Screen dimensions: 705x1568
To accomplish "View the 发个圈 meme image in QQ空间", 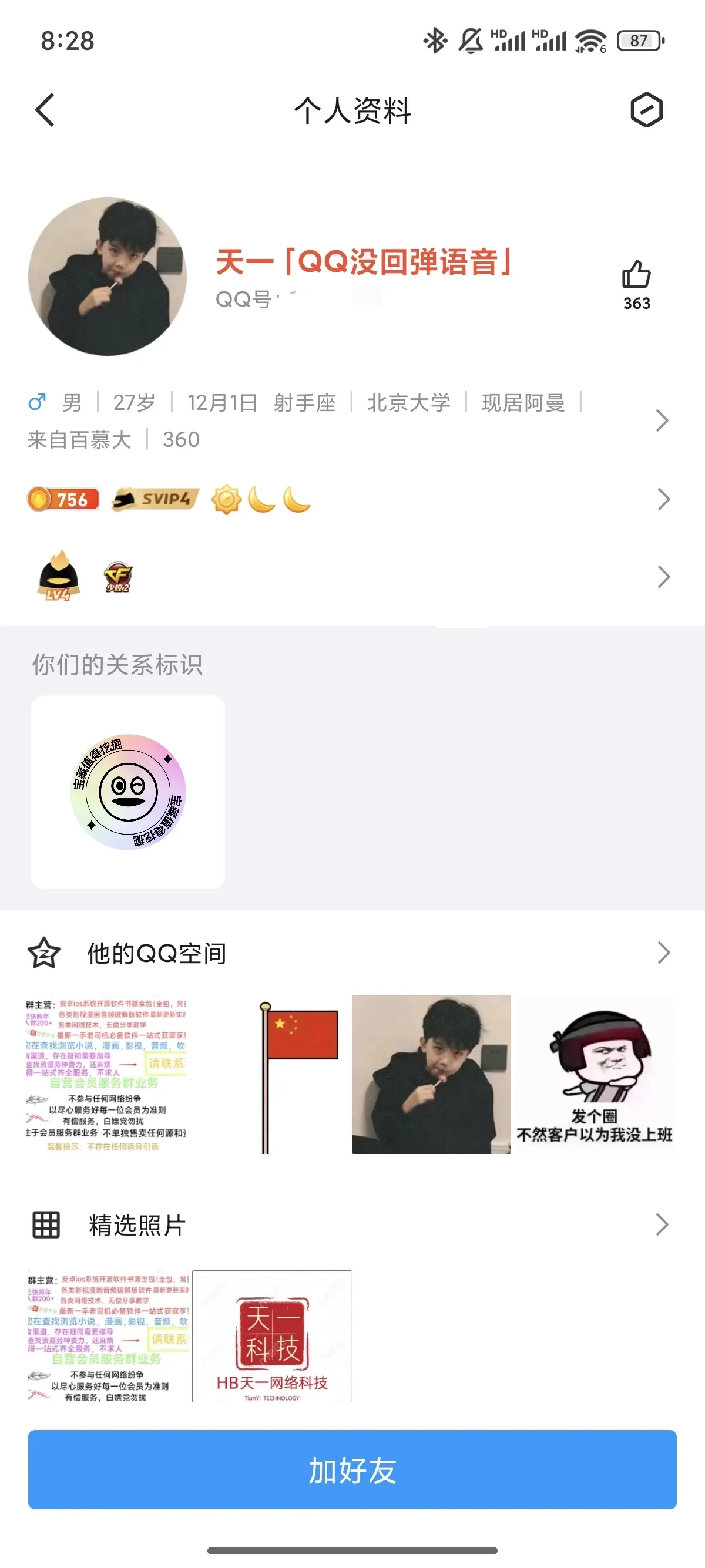I will pos(594,1074).
